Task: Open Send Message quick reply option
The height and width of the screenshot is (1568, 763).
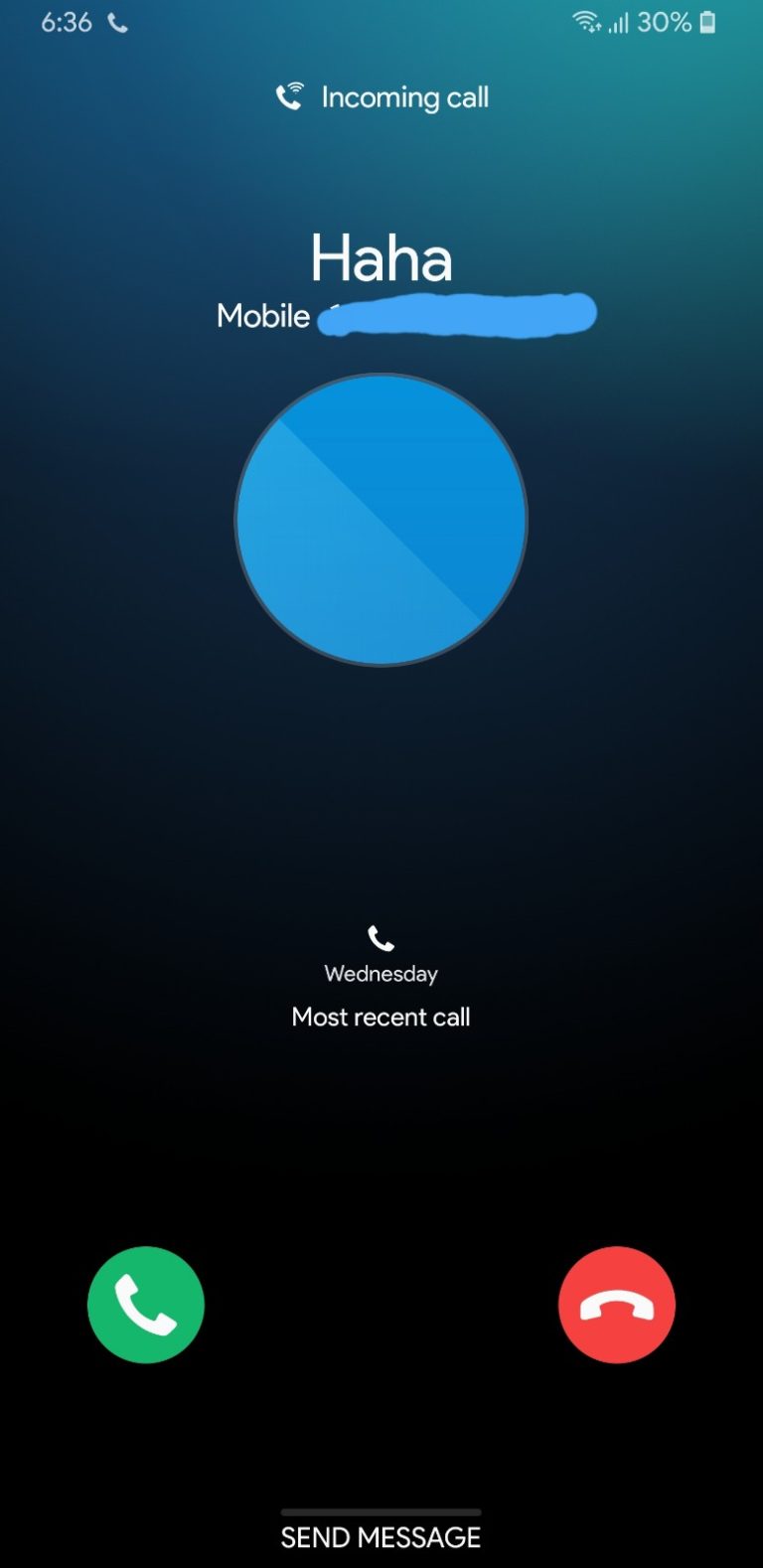Action: click(381, 1536)
